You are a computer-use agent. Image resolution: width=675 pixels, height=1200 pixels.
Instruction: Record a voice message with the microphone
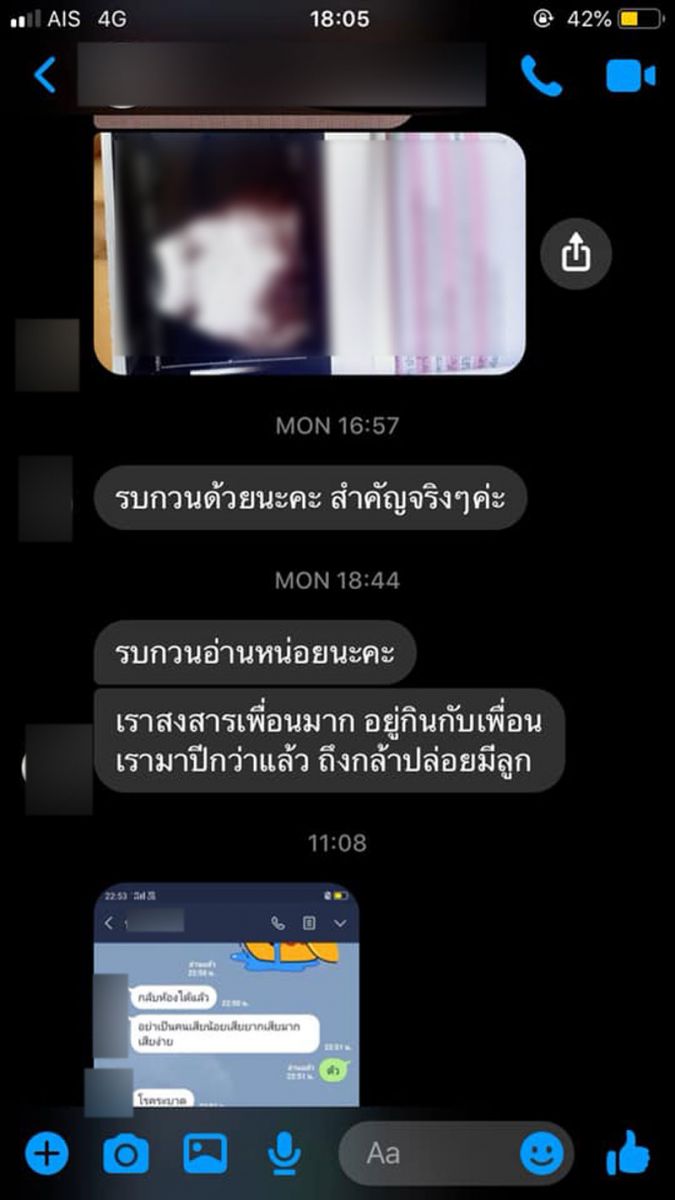point(284,1155)
